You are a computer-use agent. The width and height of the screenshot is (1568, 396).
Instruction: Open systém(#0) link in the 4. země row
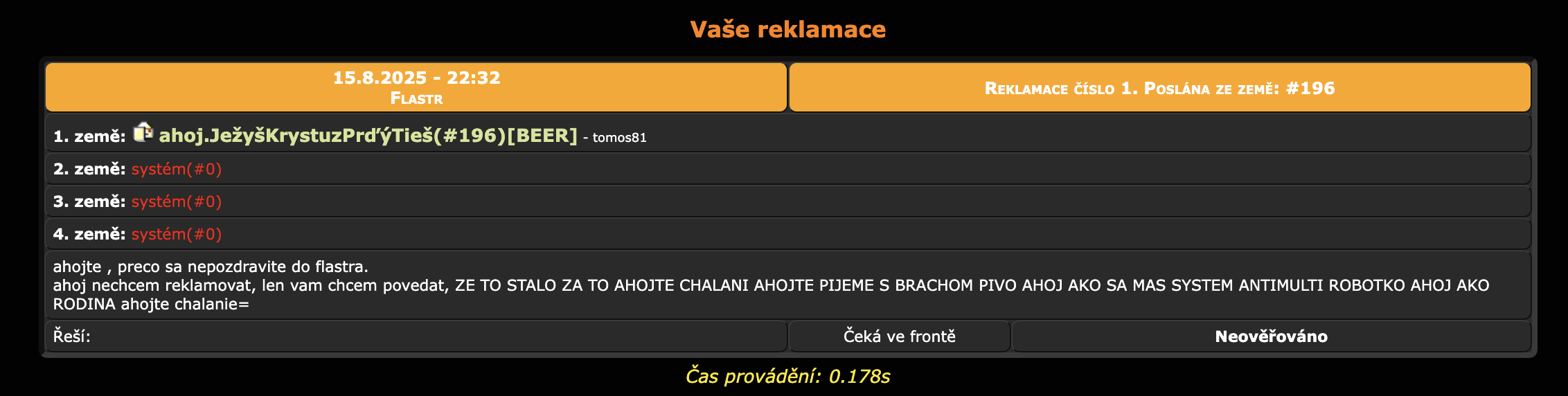pyautogui.click(x=177, y=234)
